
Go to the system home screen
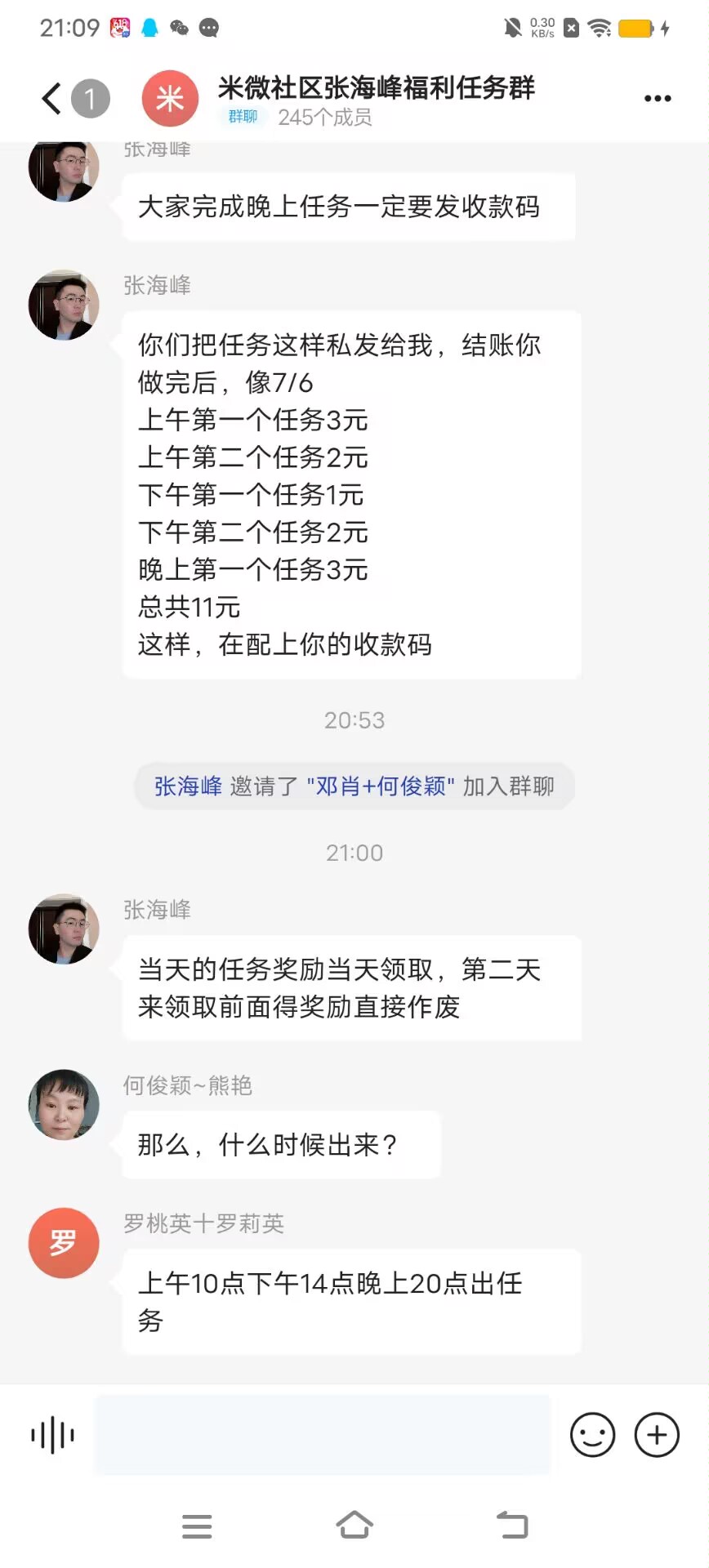pos(354,1525)
